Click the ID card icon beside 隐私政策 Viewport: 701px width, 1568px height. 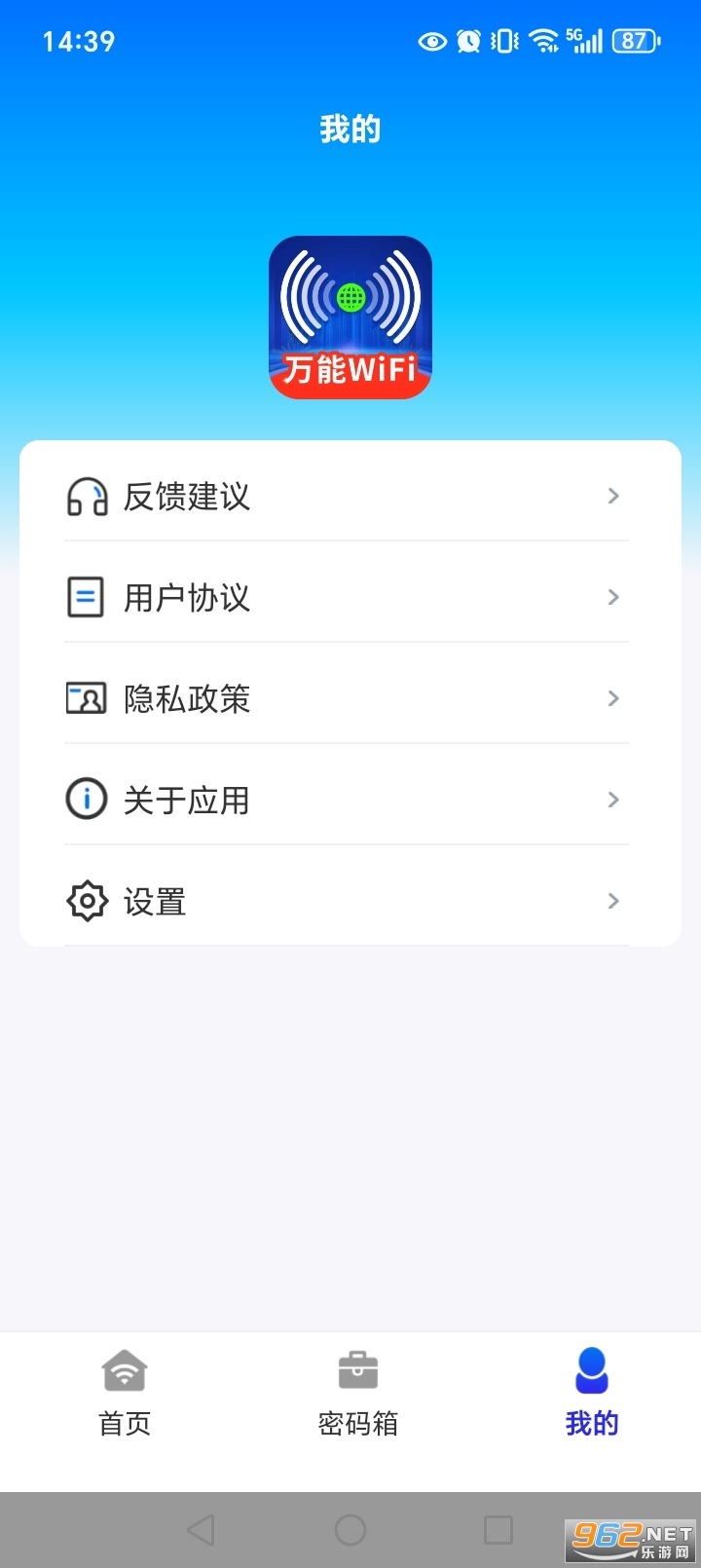click(x=86, y=698)
